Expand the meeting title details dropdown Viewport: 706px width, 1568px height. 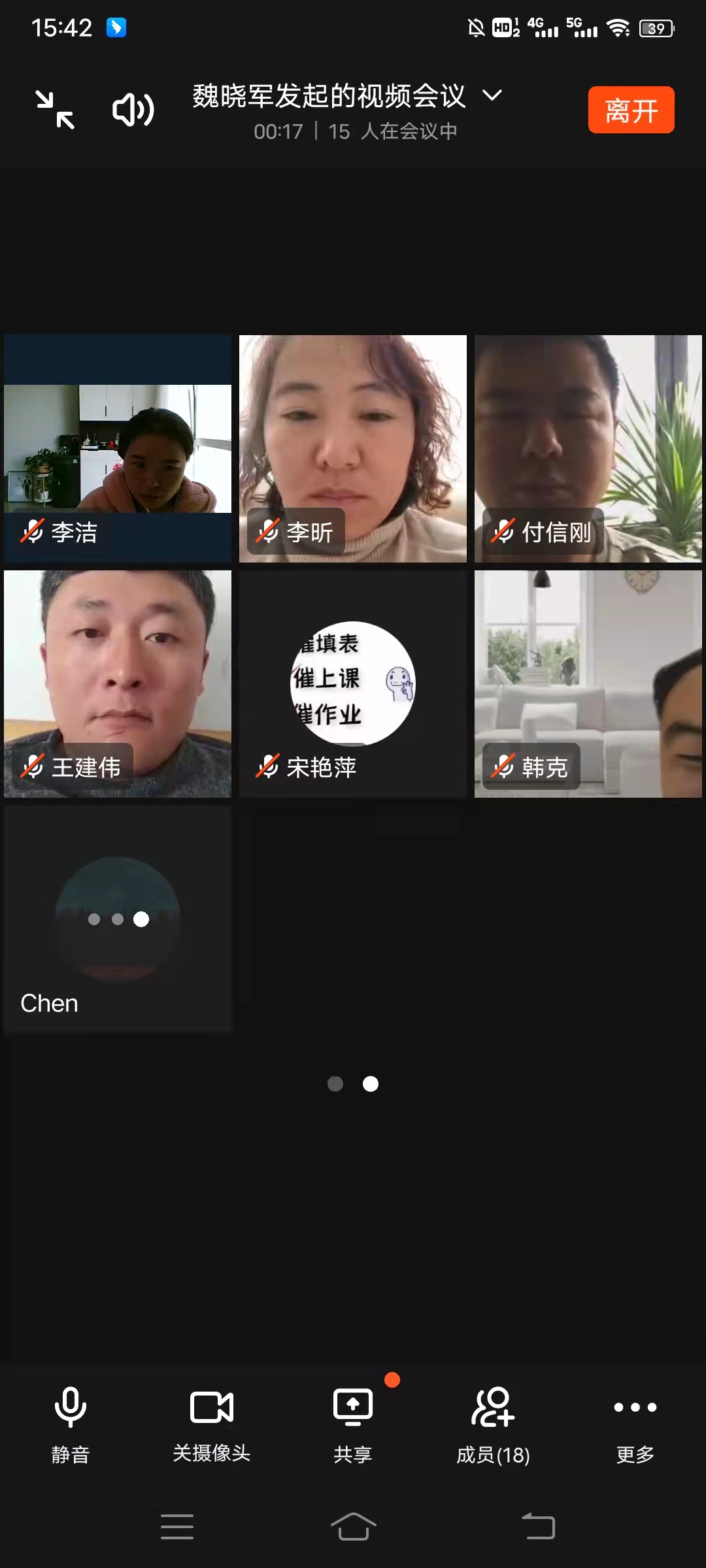pos(492,95)
